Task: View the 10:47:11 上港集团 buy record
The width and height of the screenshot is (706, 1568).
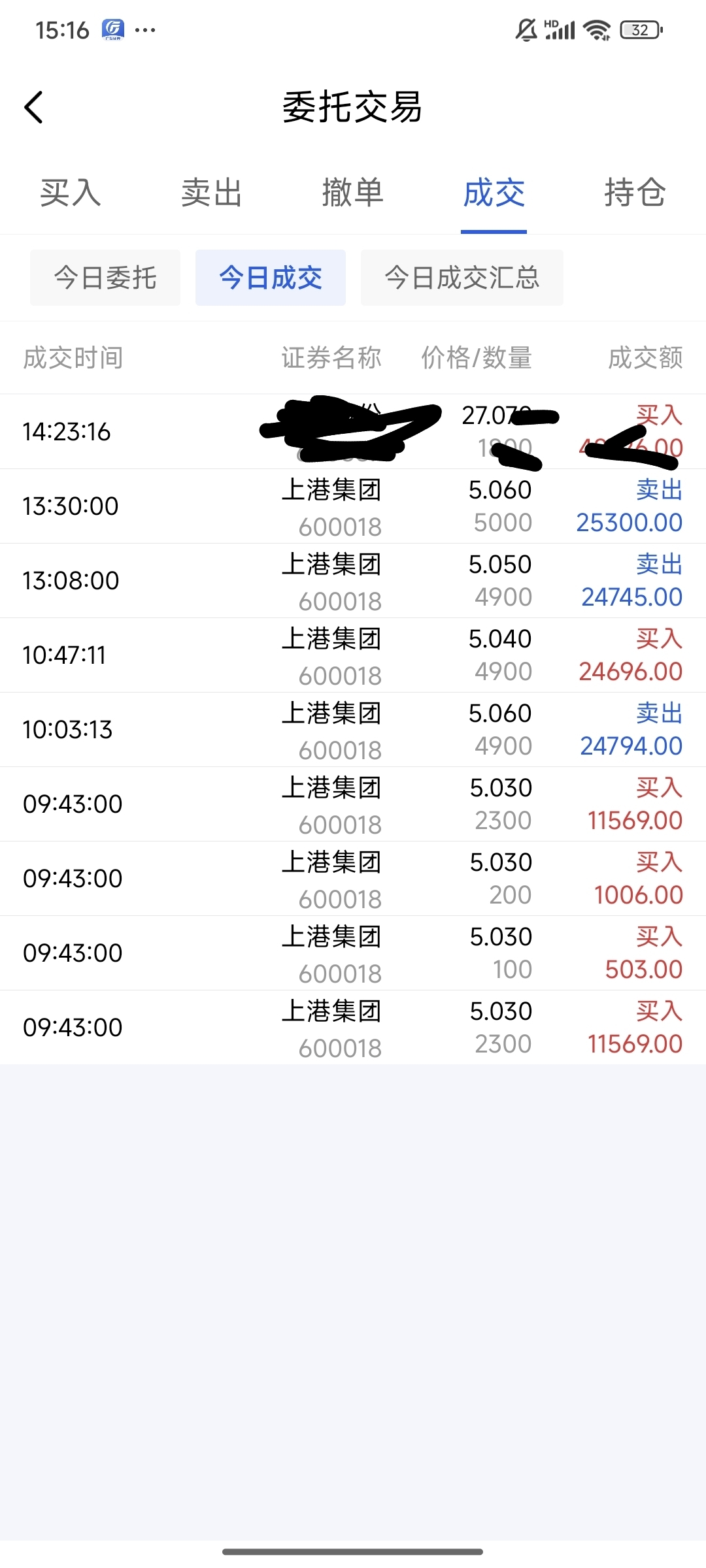Action: click(353, 655)
